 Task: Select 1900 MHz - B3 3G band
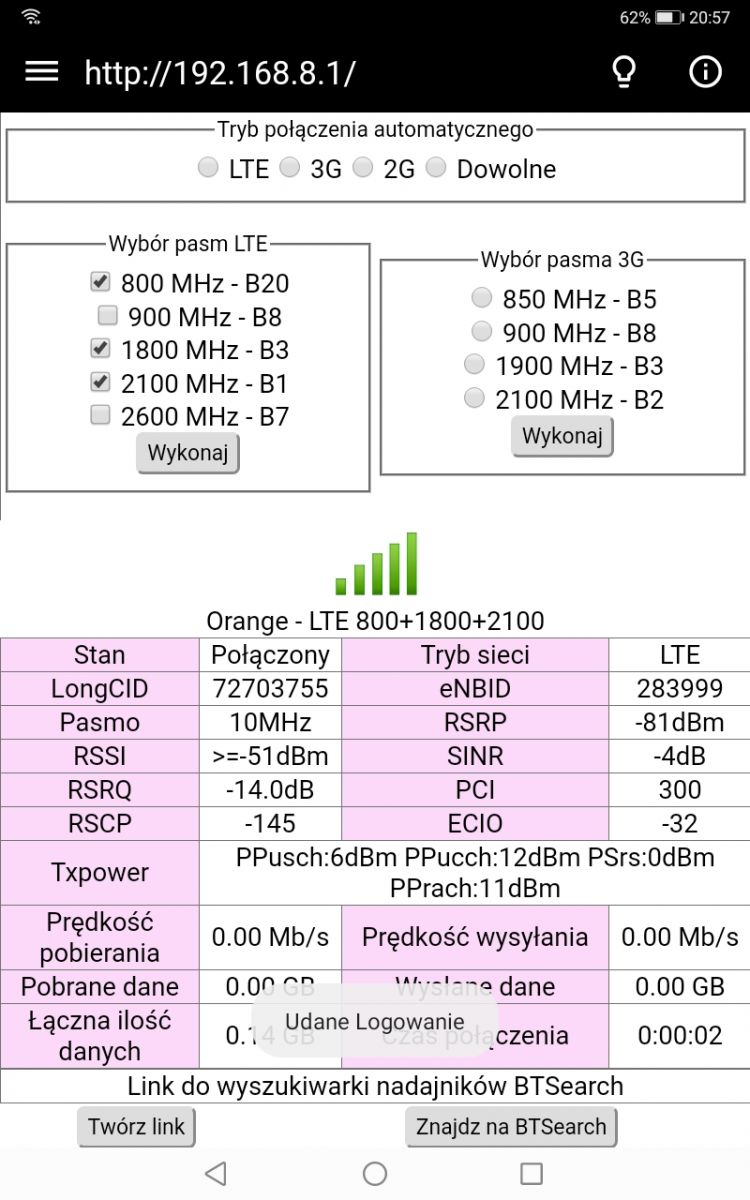click(475, 365)
